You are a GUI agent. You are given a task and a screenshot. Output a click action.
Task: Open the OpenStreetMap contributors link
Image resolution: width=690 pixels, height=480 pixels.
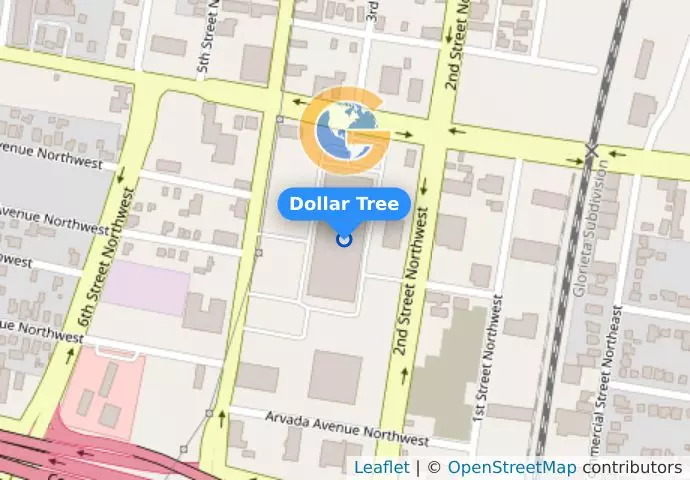(x=512, y=468)
